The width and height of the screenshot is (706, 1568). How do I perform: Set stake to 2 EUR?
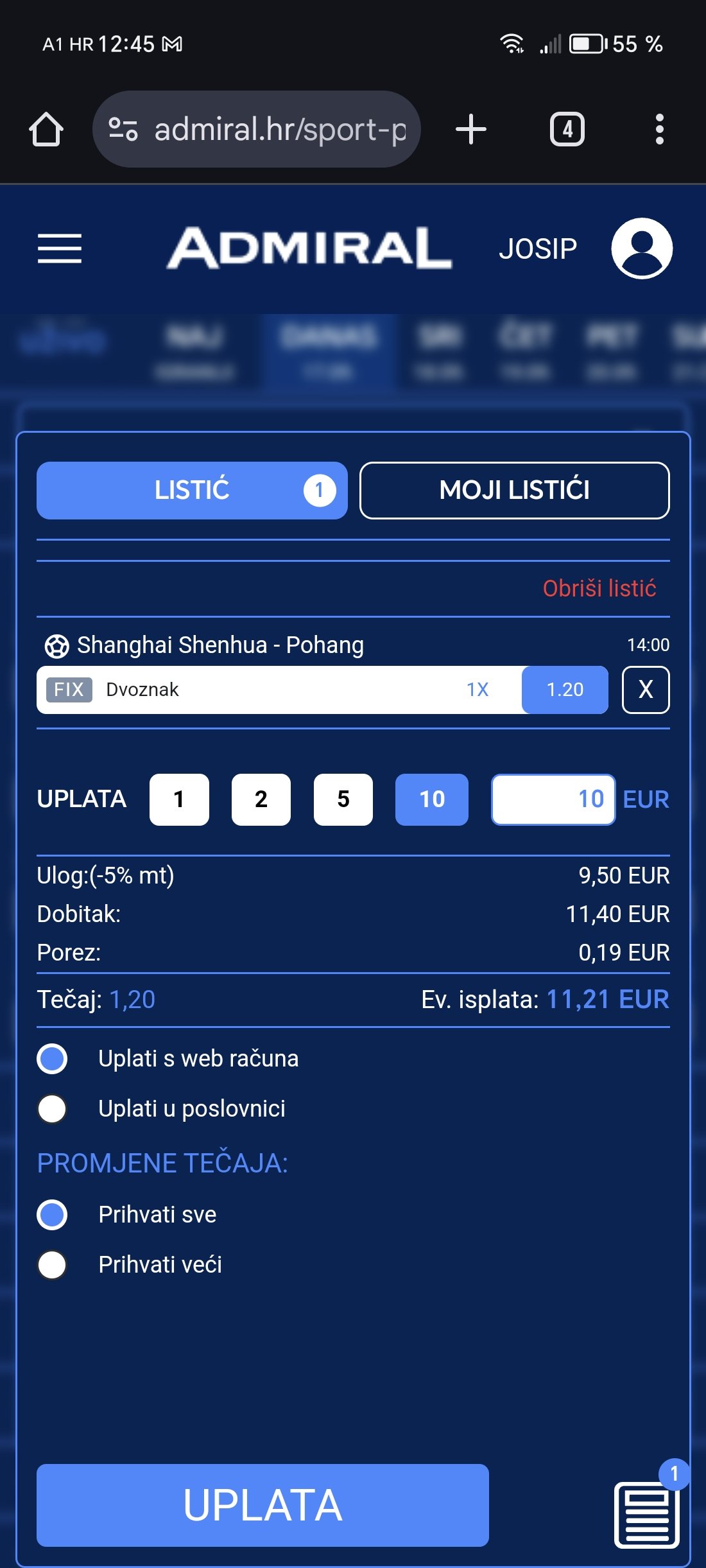261,799
